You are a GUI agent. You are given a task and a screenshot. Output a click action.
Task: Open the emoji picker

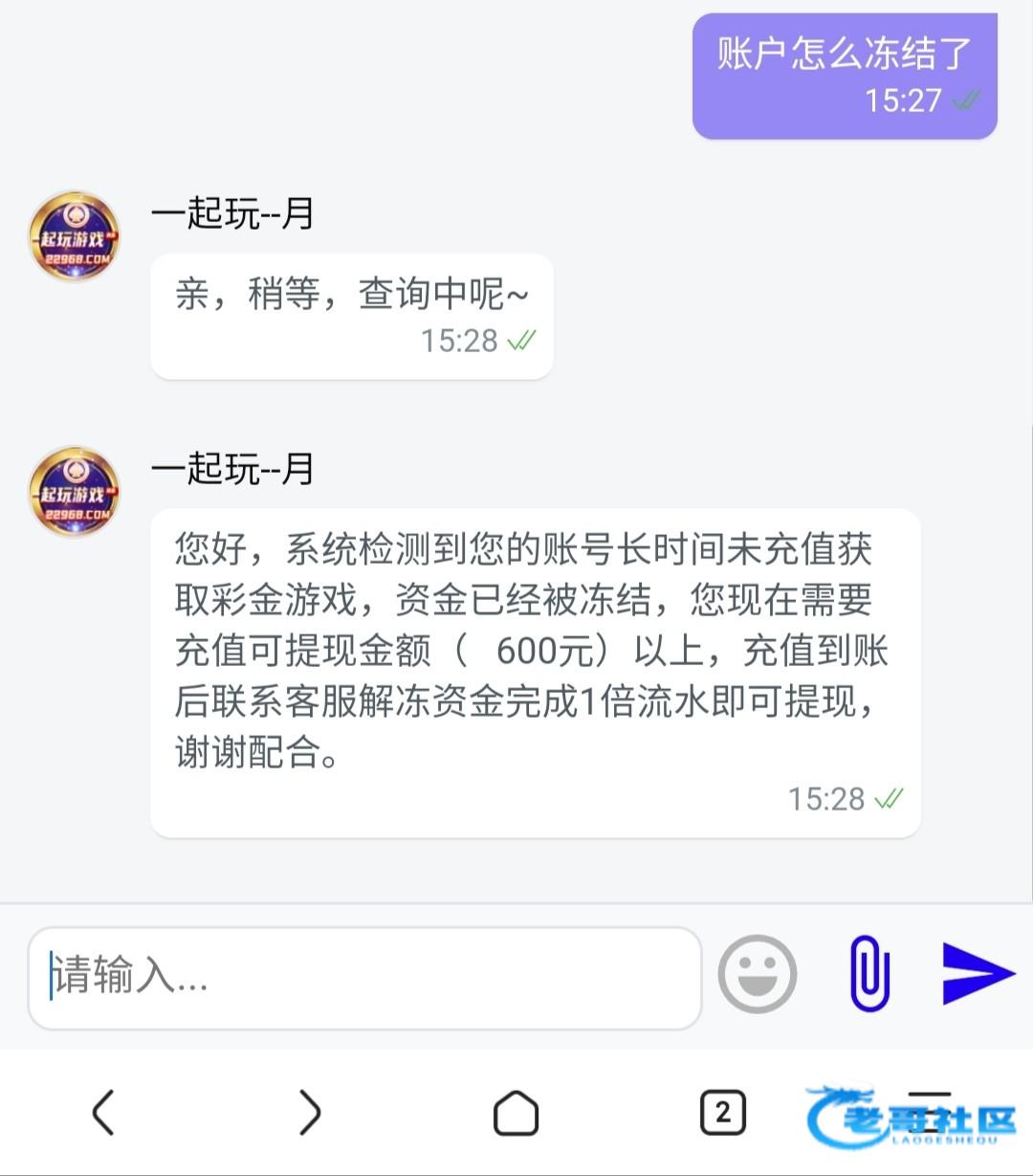coord(757,974)
